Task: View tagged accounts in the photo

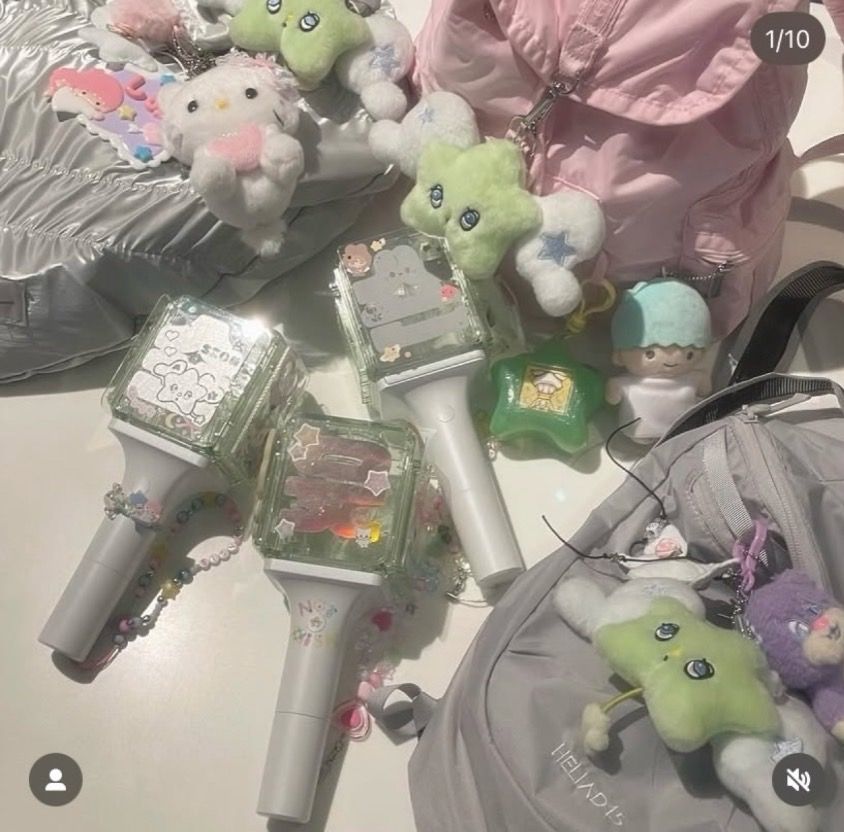Action: tap(56, 779)
